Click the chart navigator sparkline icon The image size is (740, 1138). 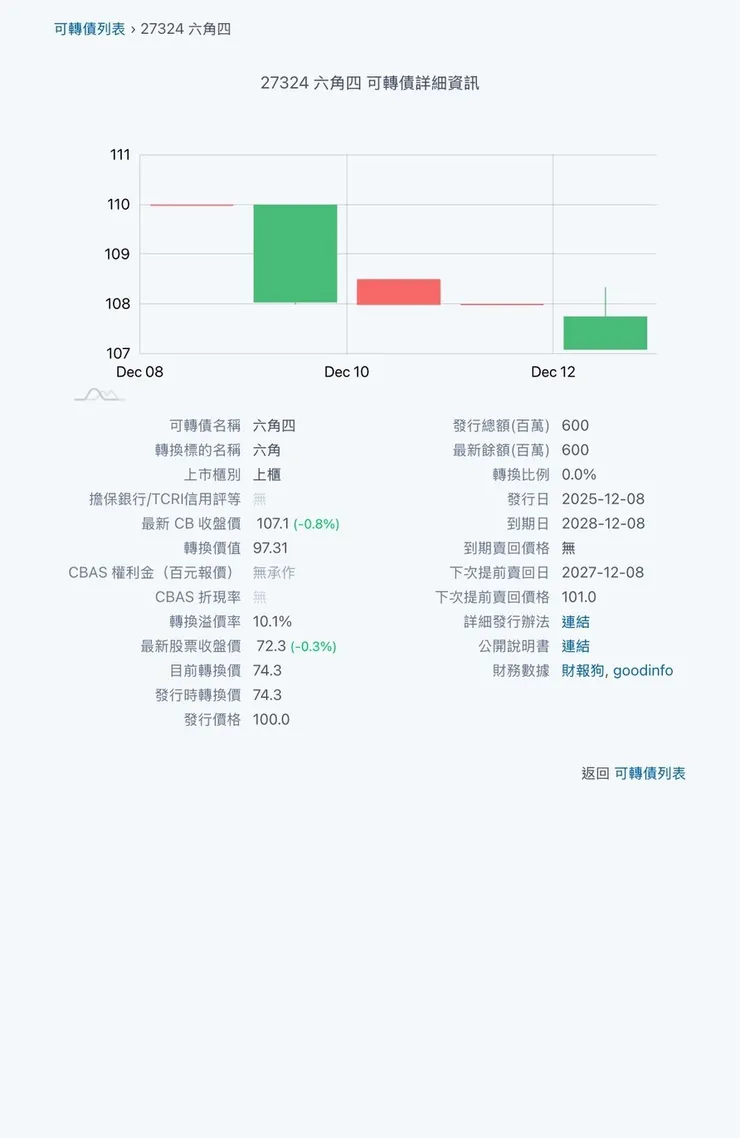point(99,396)
